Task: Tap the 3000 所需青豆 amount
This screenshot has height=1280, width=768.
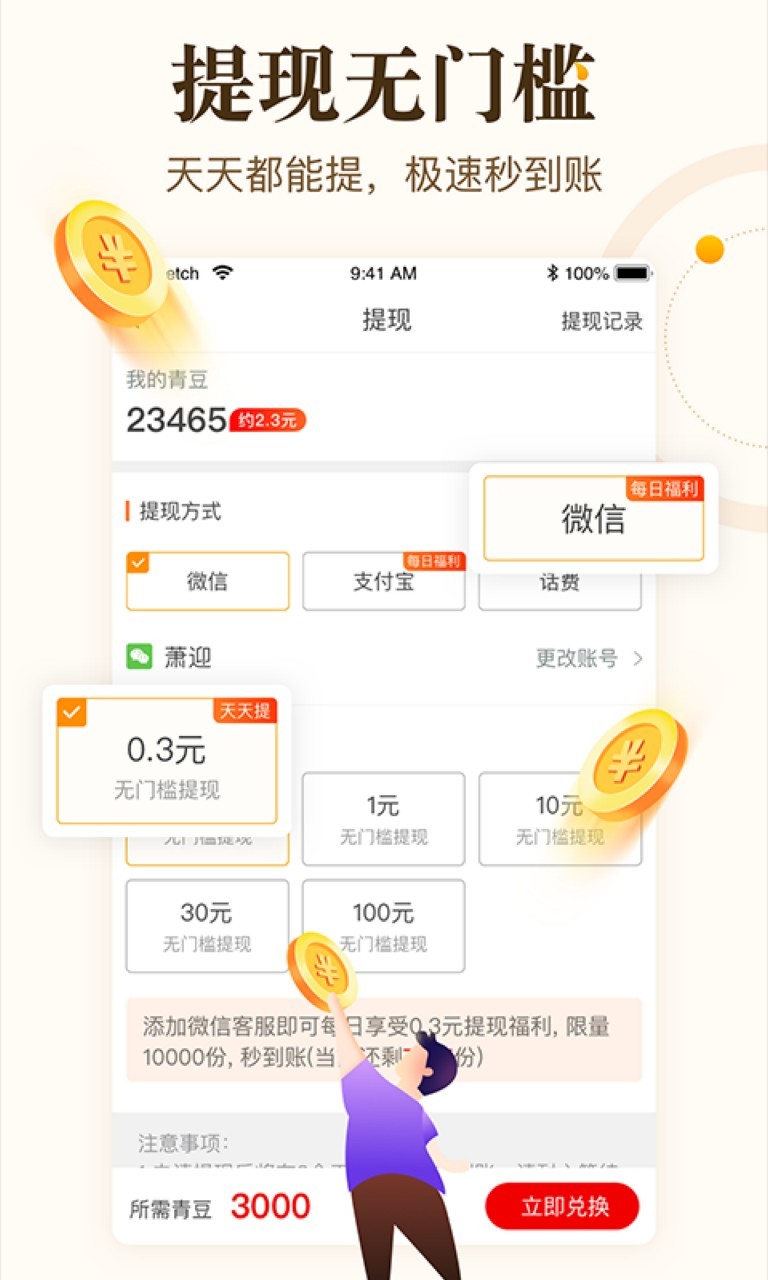Action: click(272, 1208)
